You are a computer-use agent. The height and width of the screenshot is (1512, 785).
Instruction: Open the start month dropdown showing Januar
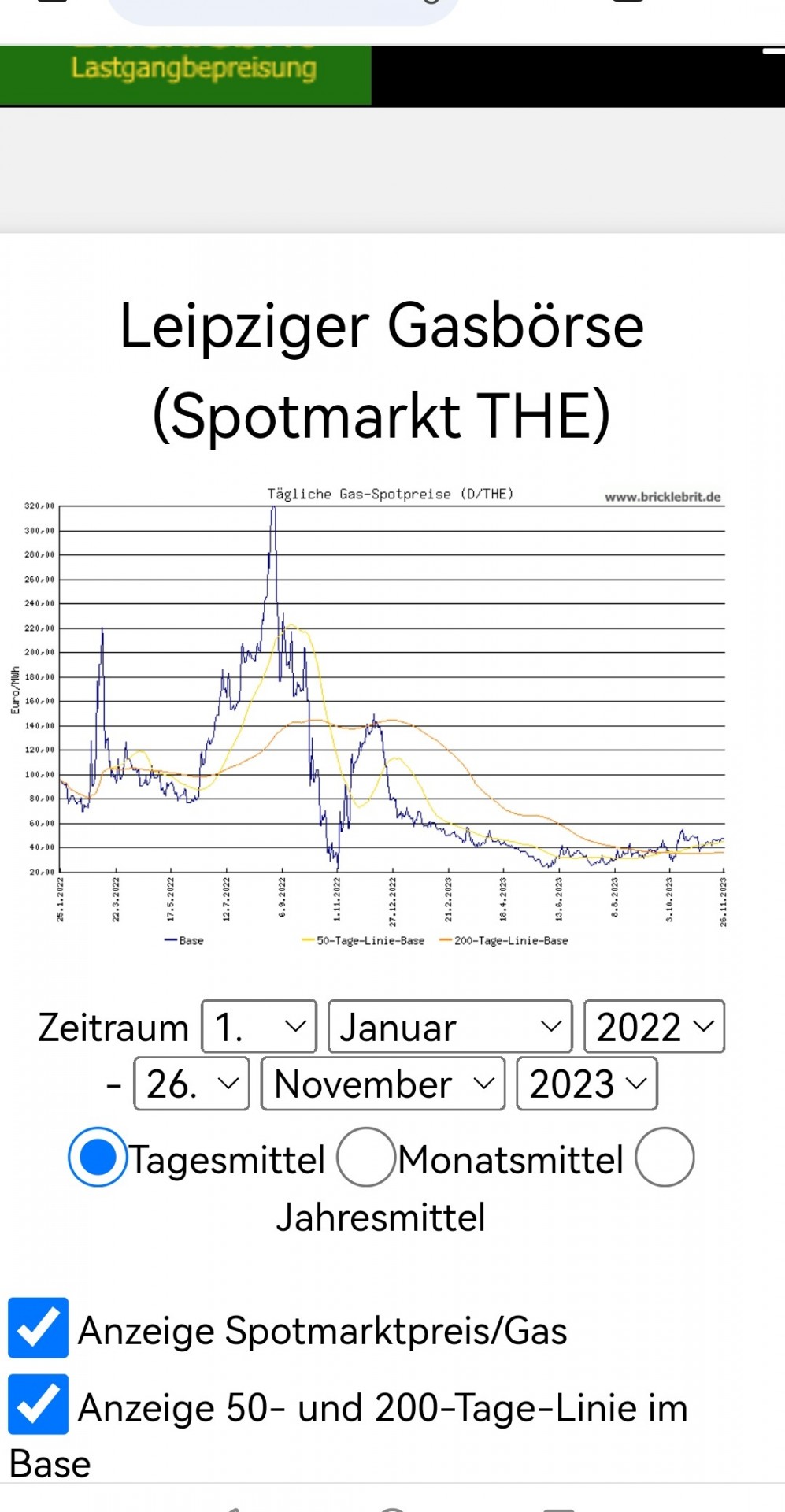(x=450, y=1026)
